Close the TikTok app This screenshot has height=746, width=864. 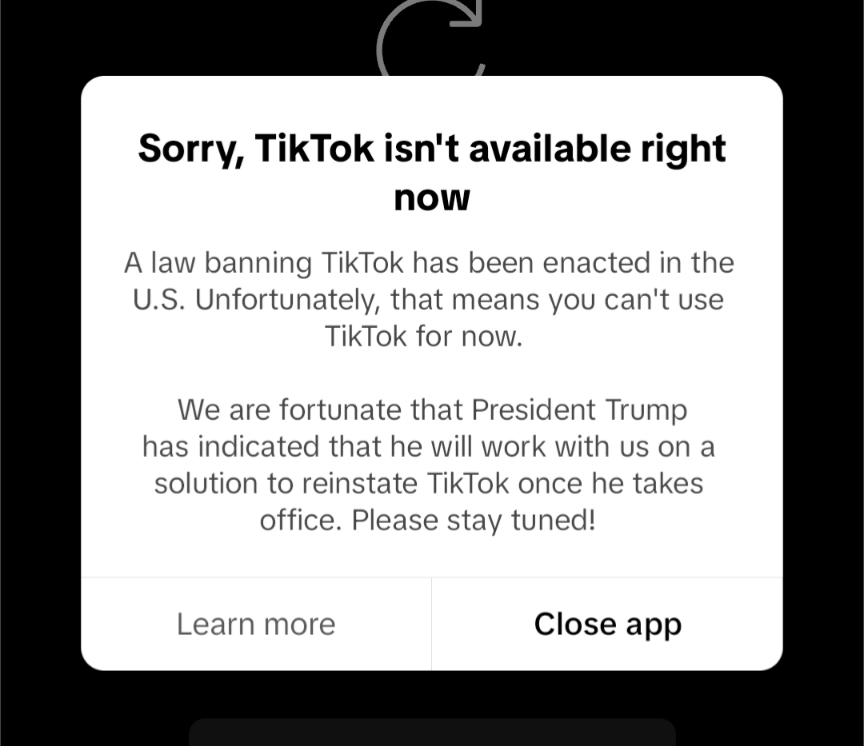pos(607,624)
